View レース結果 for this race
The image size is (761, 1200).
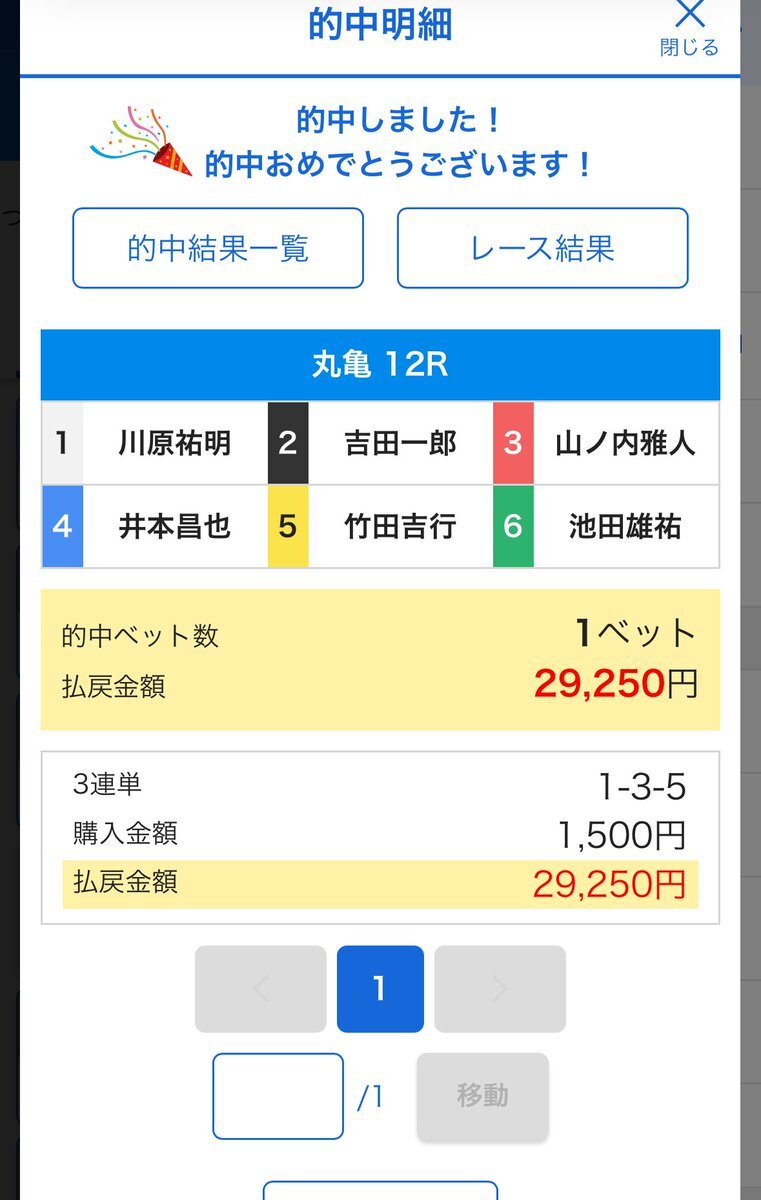542,248
